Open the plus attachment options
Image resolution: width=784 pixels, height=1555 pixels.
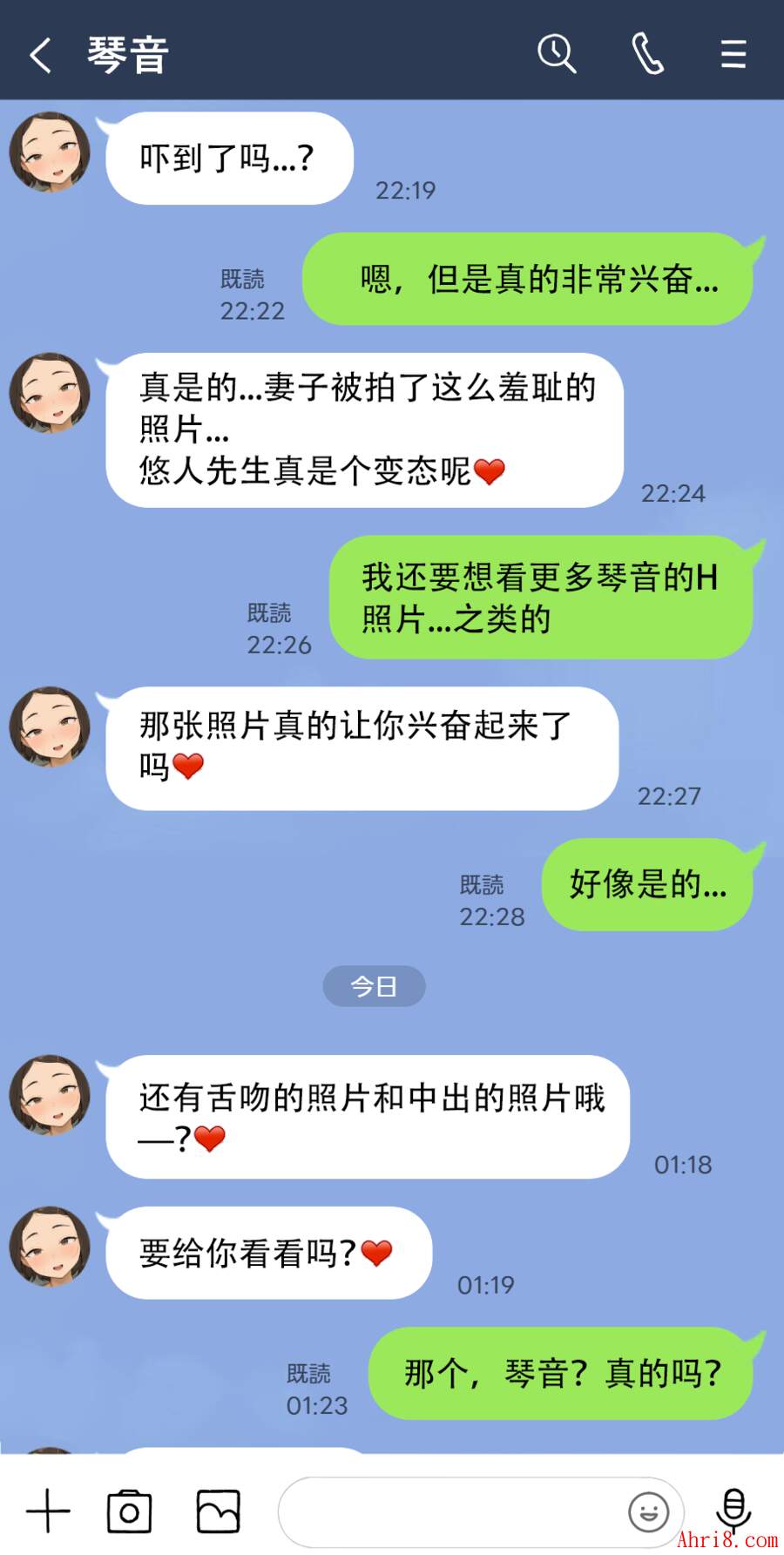coord(48,1511)
